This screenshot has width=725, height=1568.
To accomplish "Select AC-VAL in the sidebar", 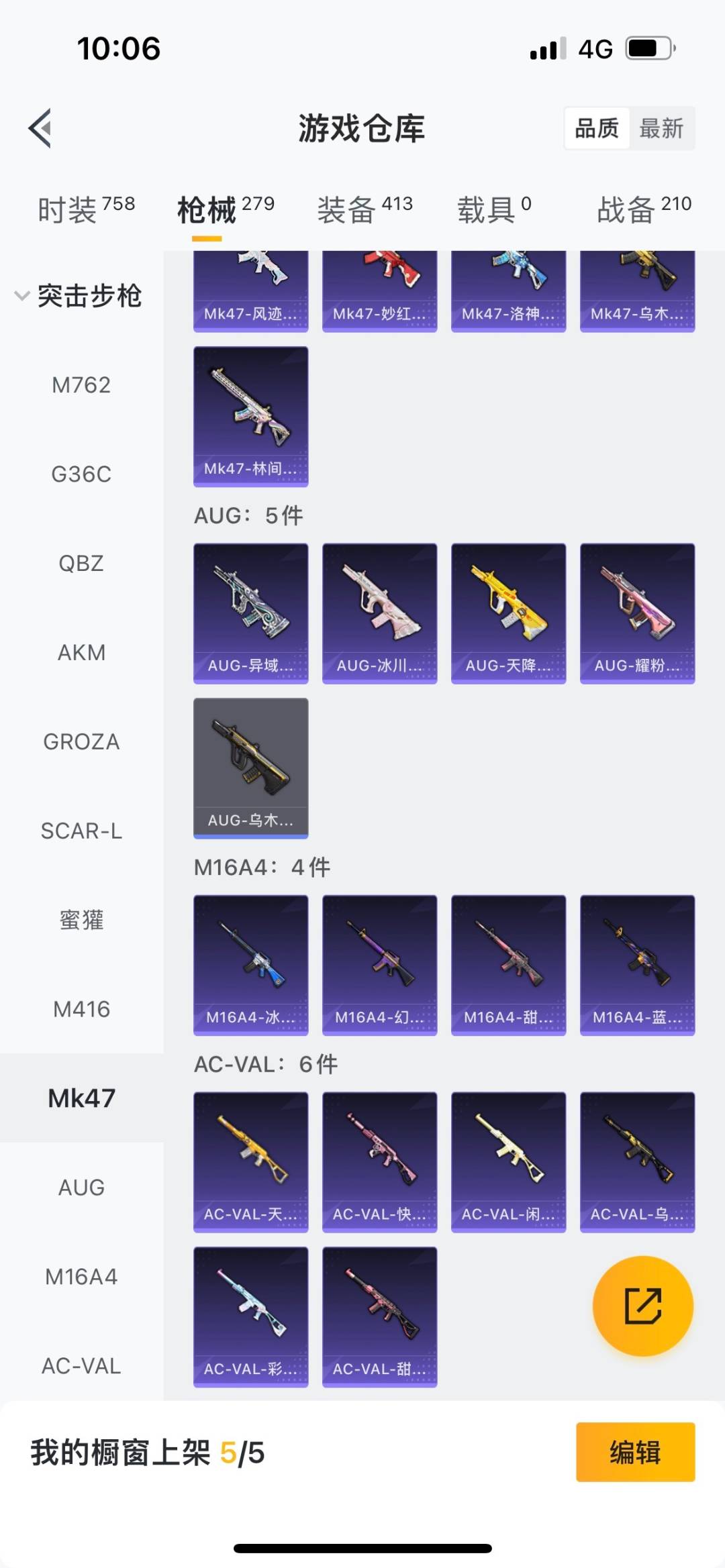I will [x=81, y=1365].
